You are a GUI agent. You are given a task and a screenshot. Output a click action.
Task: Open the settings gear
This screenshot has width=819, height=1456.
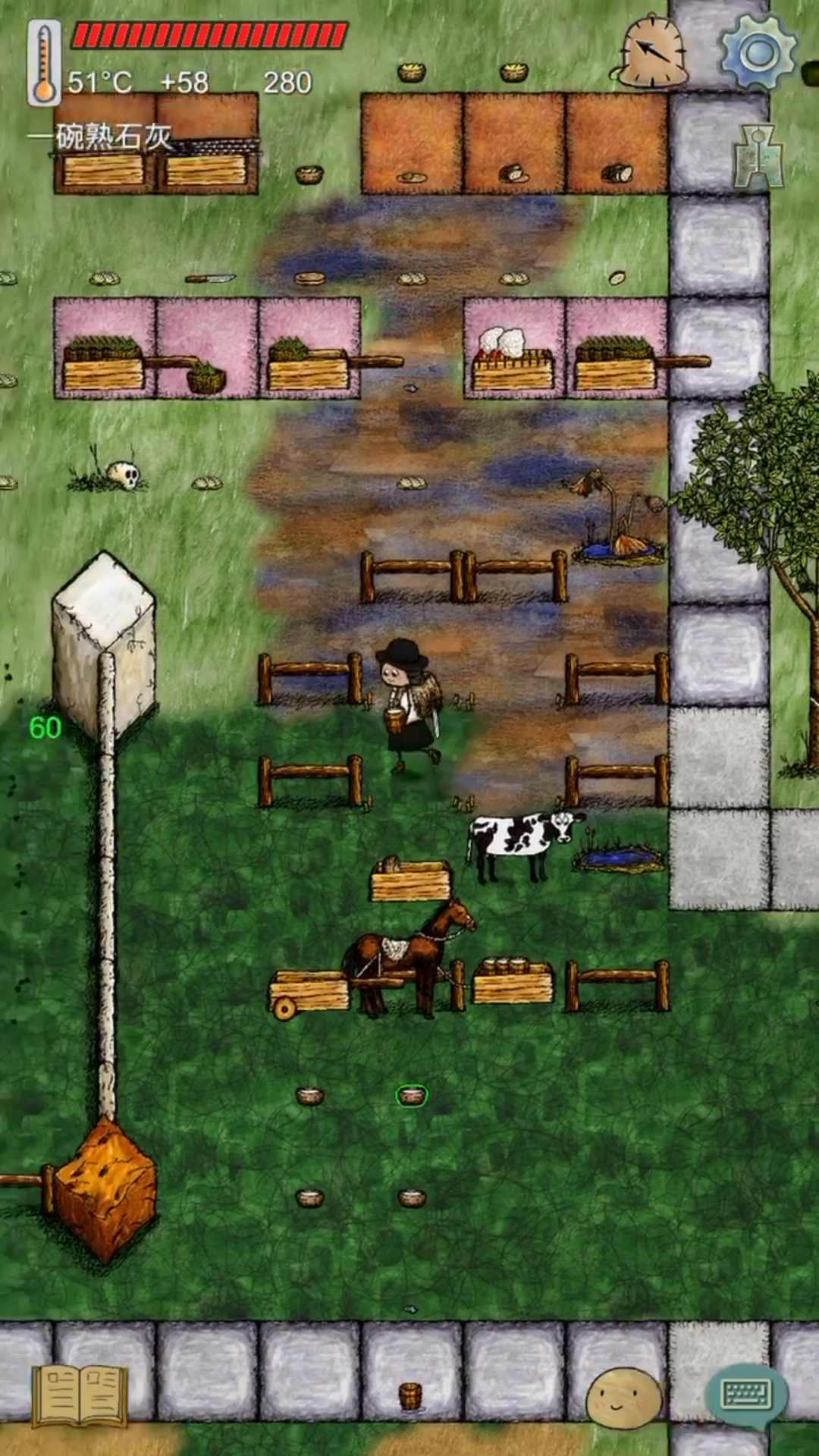tap(758, 52)
